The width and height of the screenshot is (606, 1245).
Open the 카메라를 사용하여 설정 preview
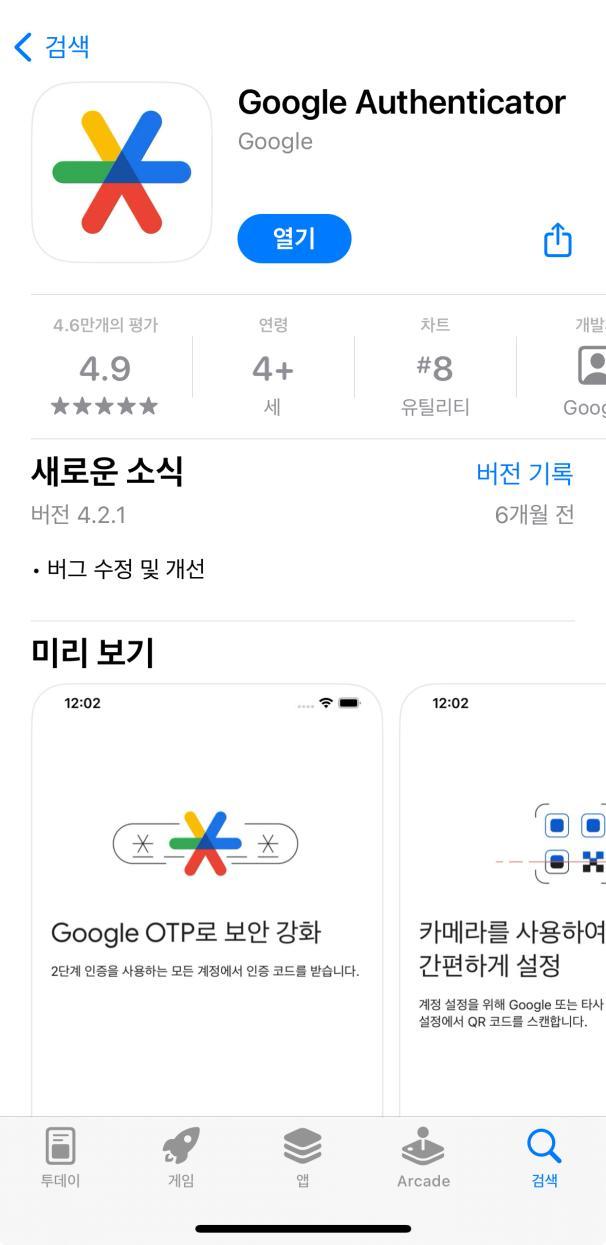(503, 900)
